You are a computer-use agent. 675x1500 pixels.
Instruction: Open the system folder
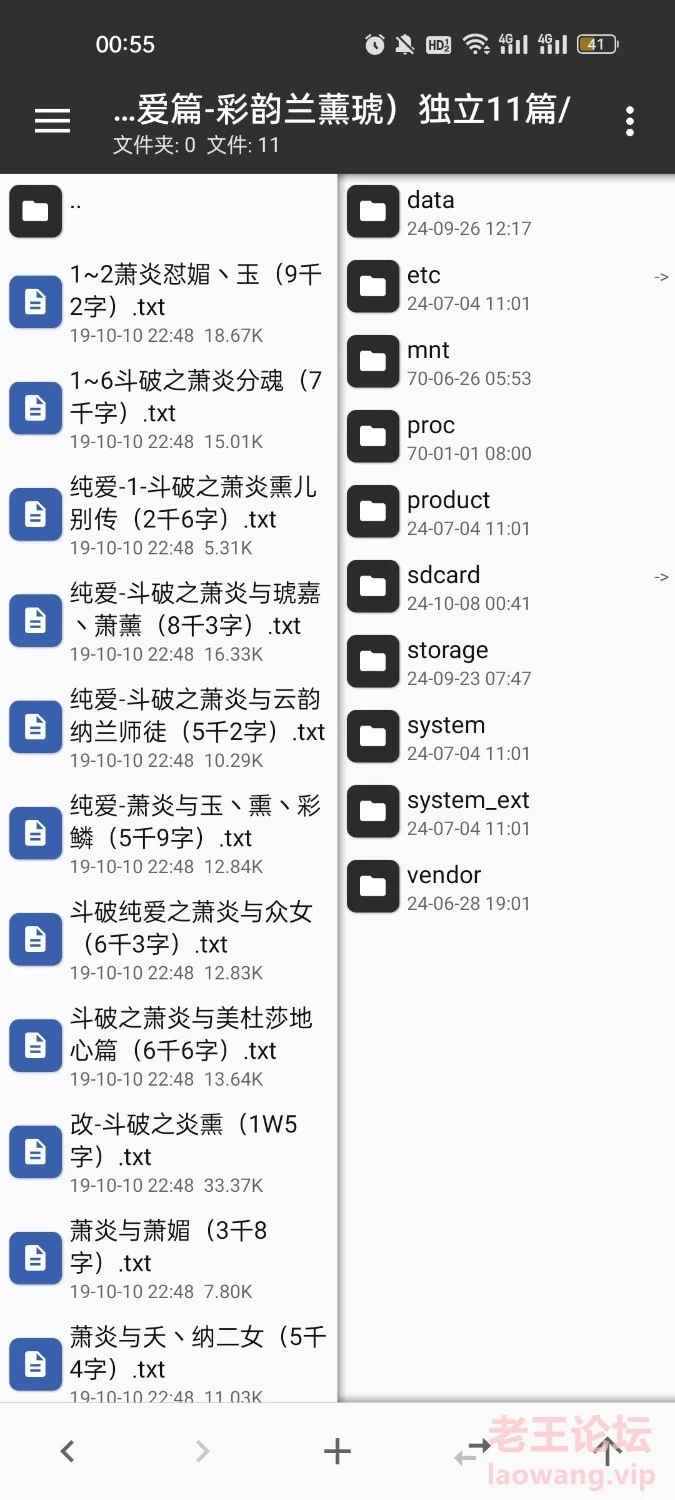(508, 737)
